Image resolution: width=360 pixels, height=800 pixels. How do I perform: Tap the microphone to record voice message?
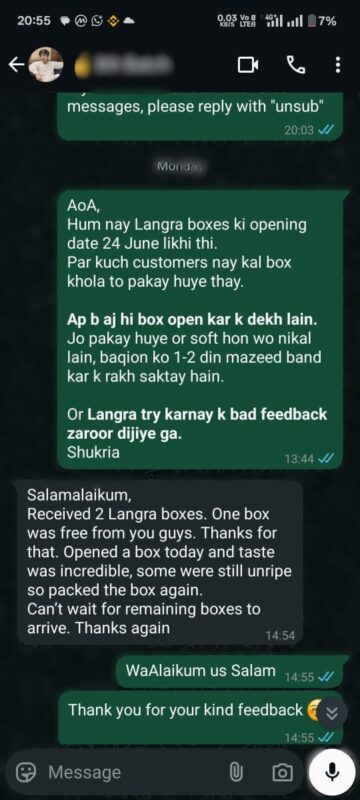click(x=332, y=772)
